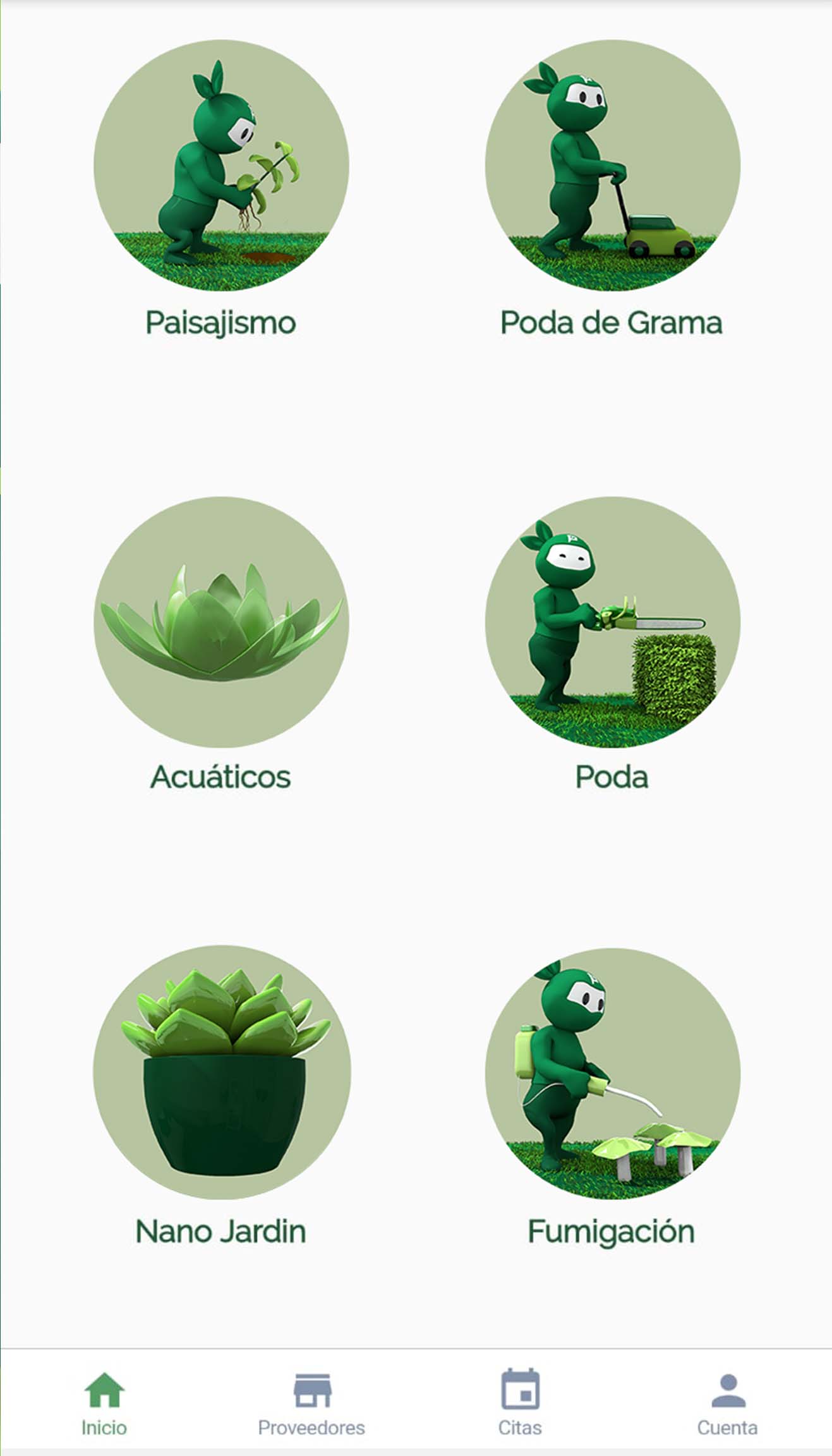The width and height of the screenshot is (832, 1456).
Task: Switch to the Cuenta tab
Action: pyautogui.click(x=728, y=1402)
